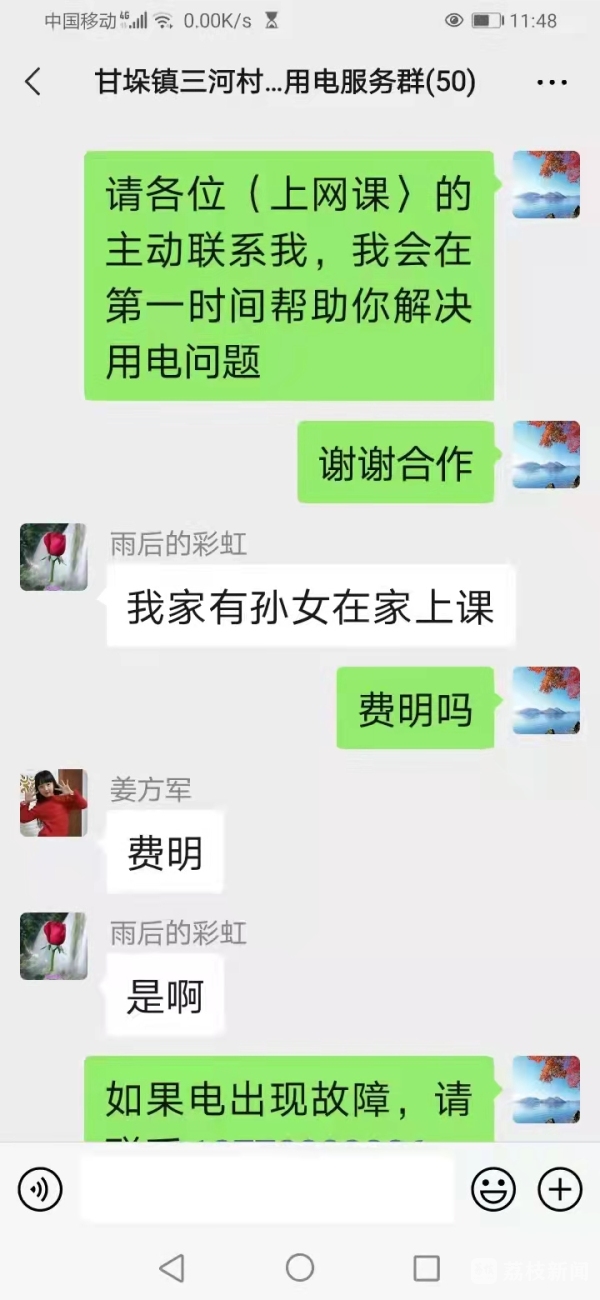The height and width of the screenshot is (1300, 600).
Task: Open 雨后的彩虹's avatar beside 我家有孙女在家上课
Action: (x=54, y=557)
